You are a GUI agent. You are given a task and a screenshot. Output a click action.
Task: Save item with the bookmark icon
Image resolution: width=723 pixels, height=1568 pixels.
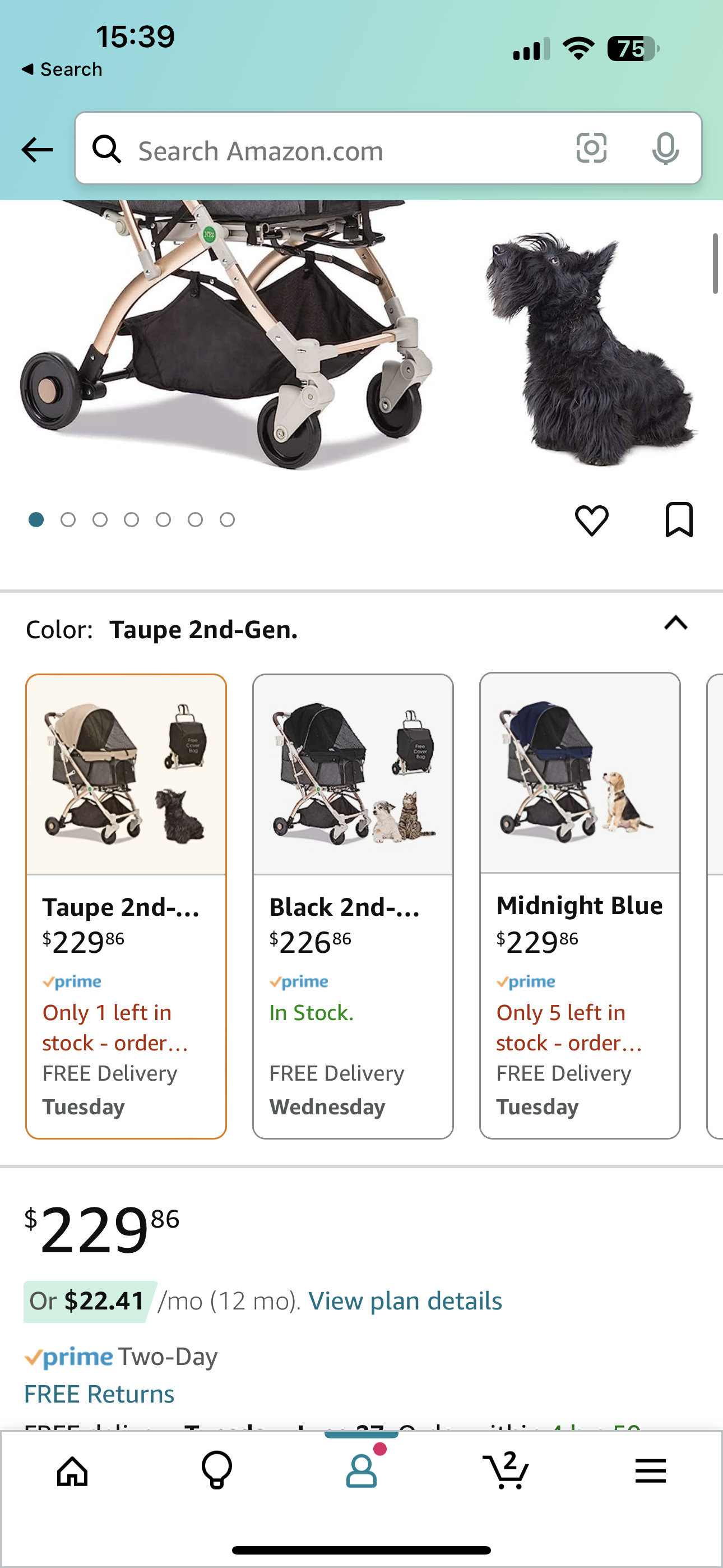point(679,520)
